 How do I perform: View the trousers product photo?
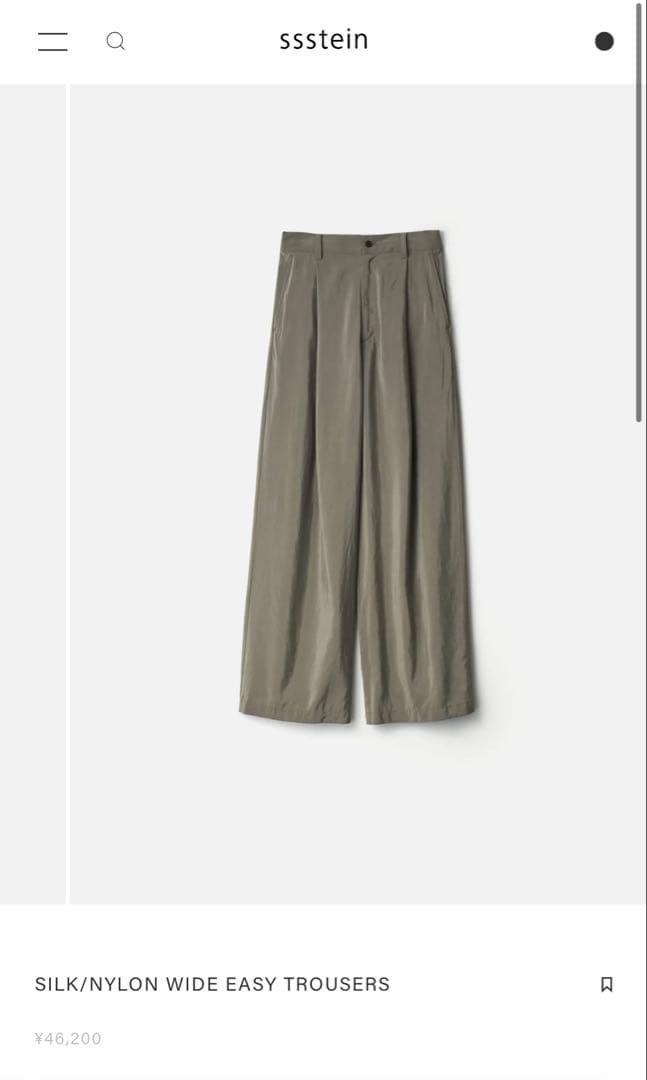tap(358, 478)
